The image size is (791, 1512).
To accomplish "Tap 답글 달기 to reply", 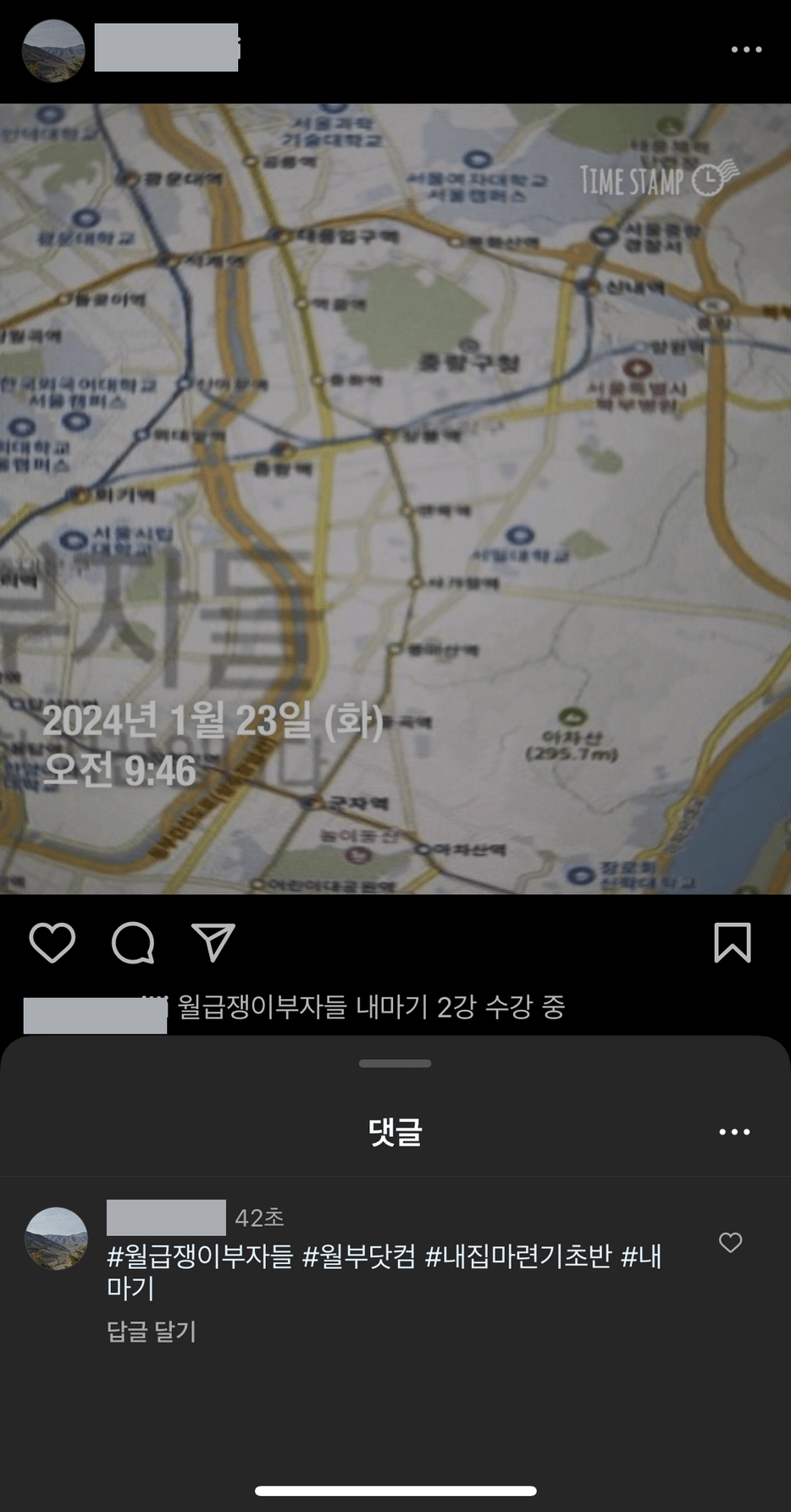I will [152, 1331].
